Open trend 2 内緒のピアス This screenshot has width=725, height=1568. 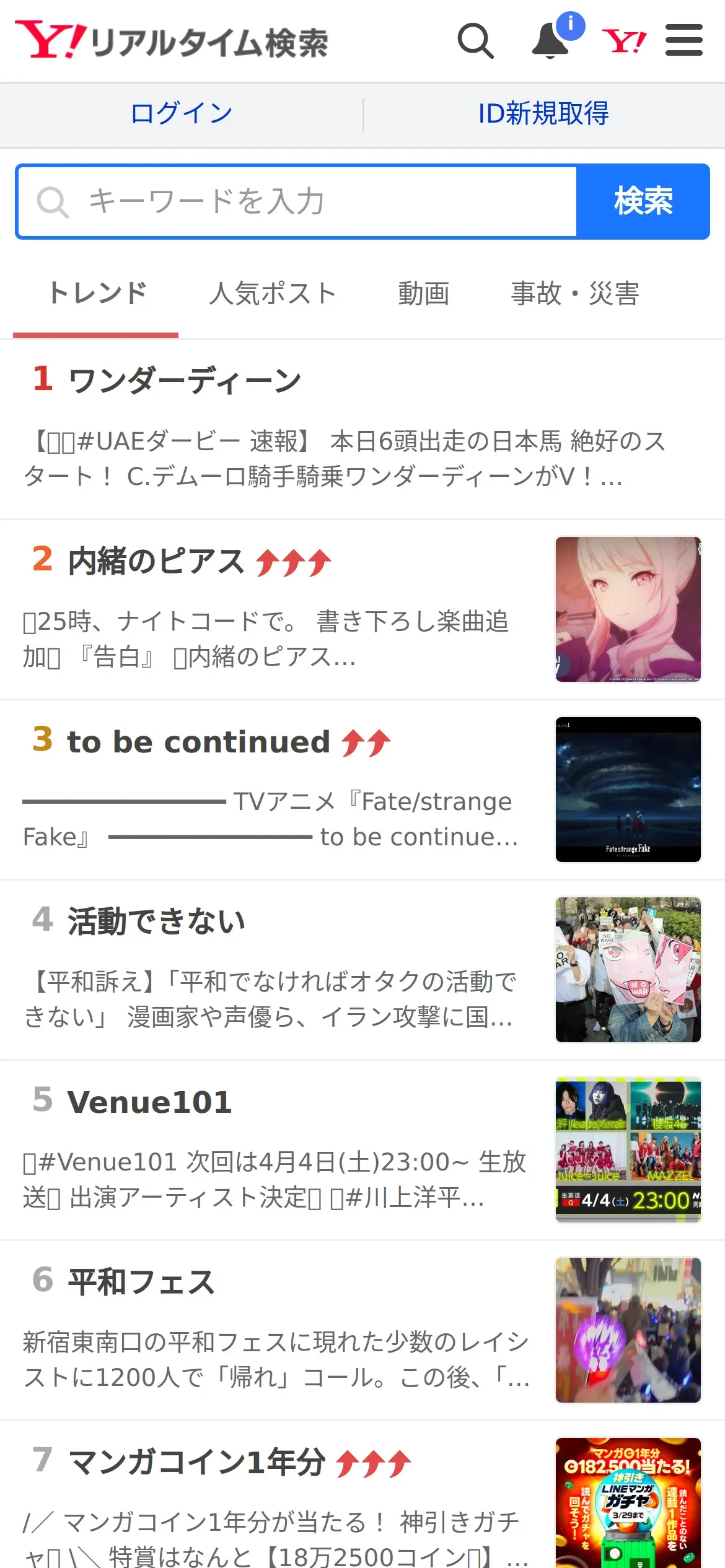coord(156,561)
